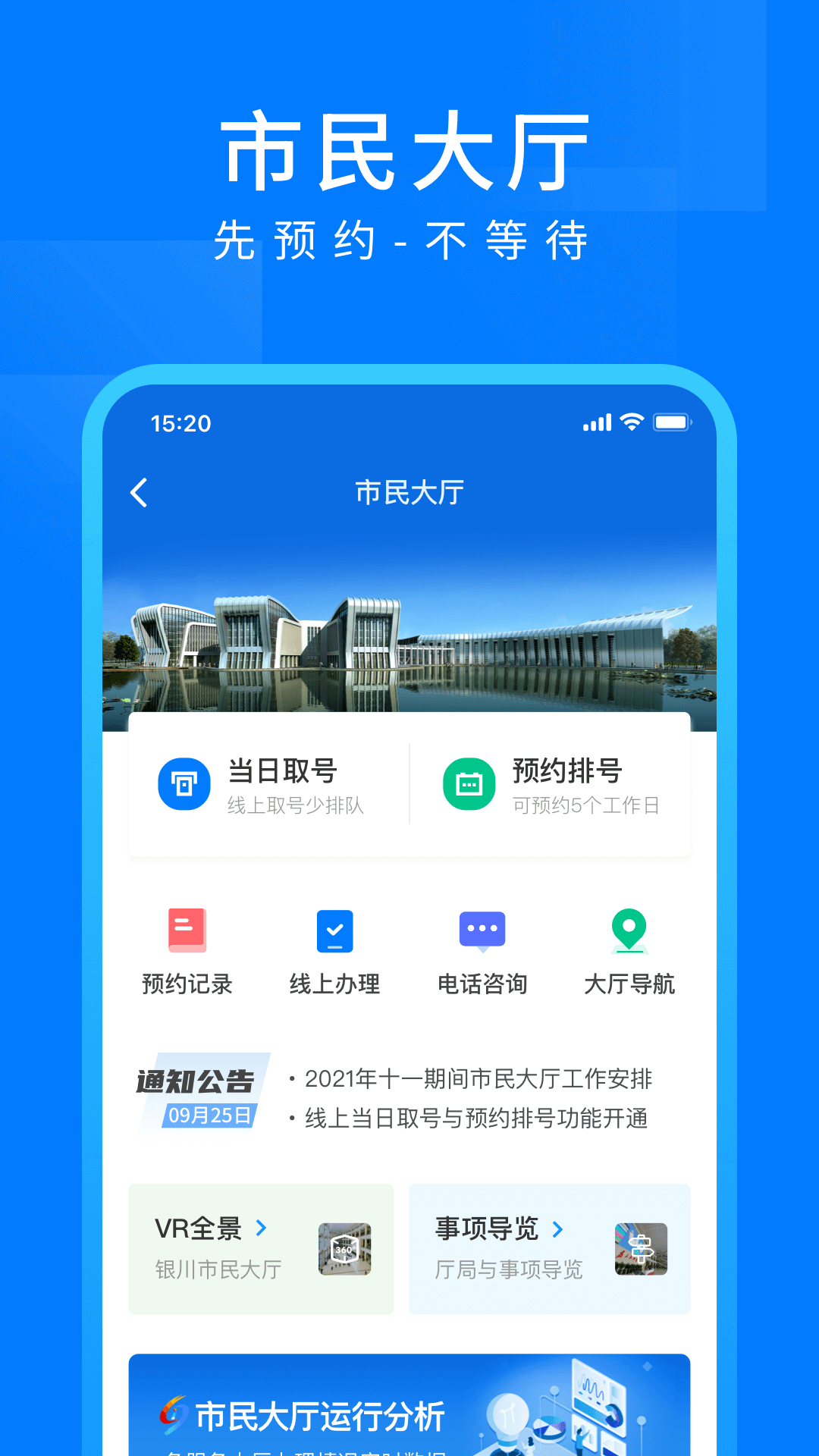Select the 预约排号 green calendar icon

(x=469, y=783)
